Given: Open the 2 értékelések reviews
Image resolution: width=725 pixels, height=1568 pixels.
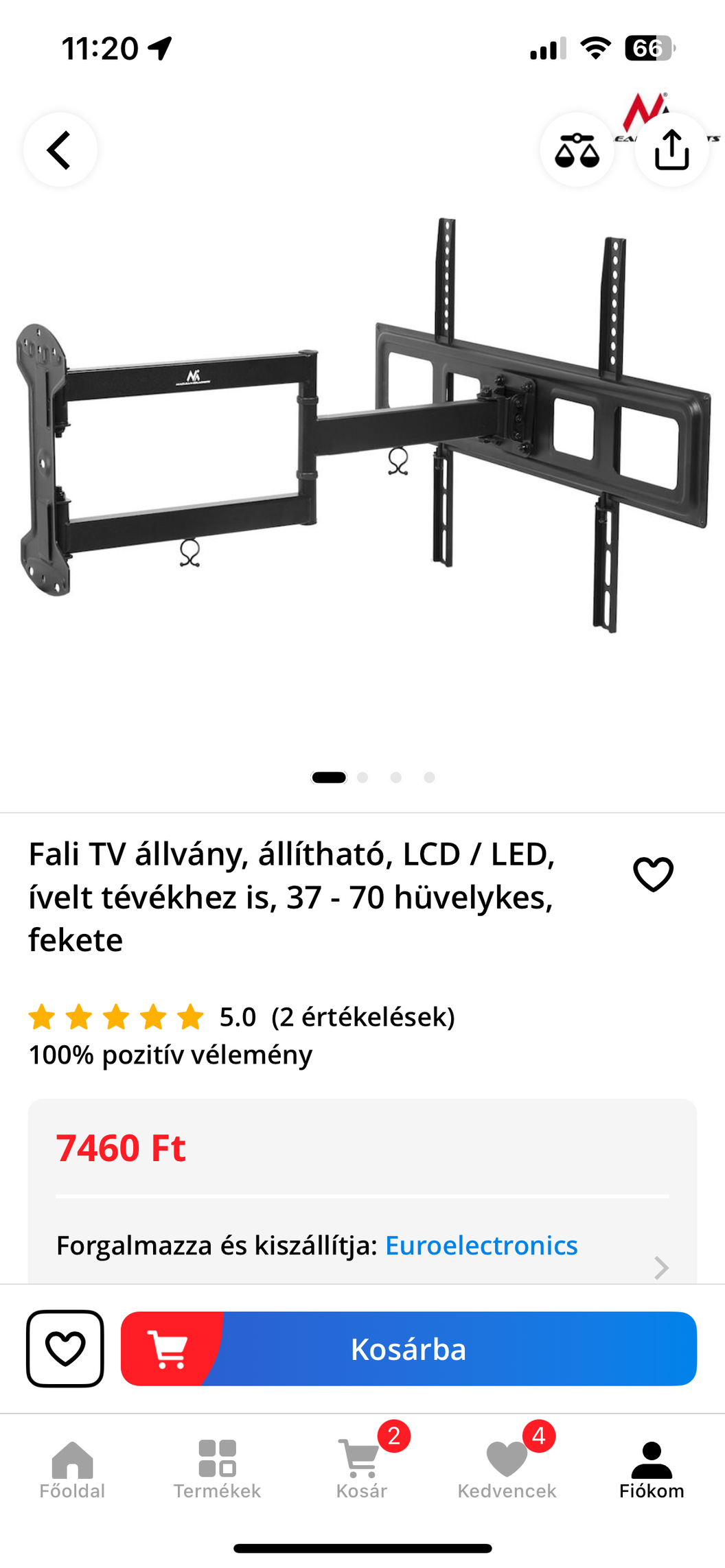Looking at the screenshot, I should pos(363,1016).
